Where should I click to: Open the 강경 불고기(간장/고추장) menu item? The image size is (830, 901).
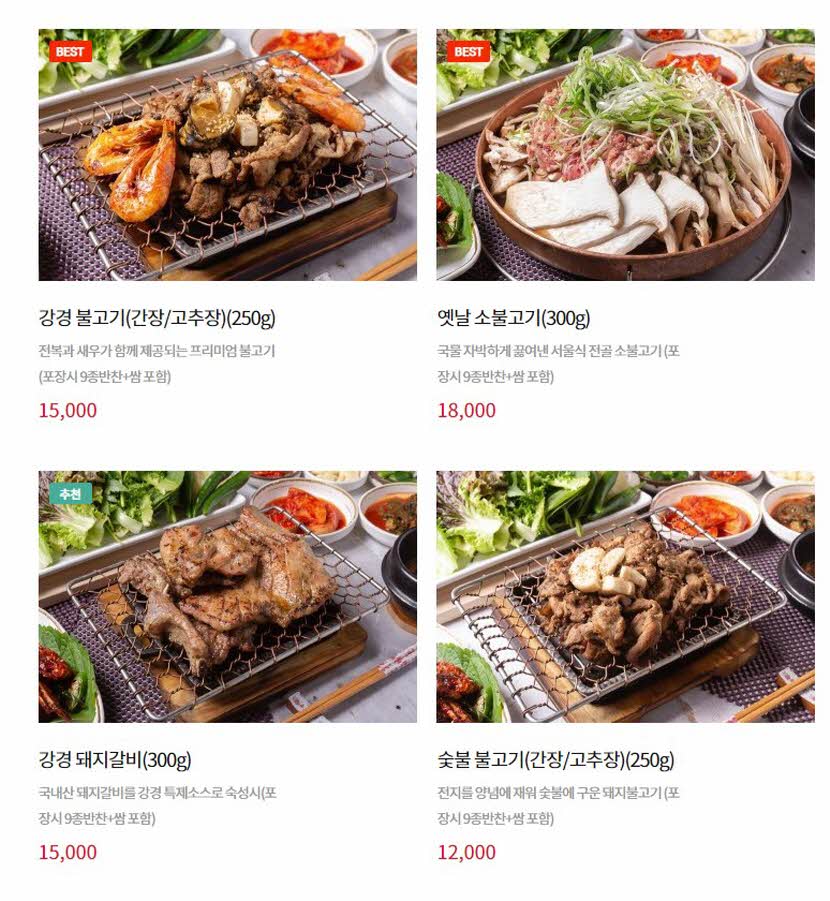tap(227, 155)
